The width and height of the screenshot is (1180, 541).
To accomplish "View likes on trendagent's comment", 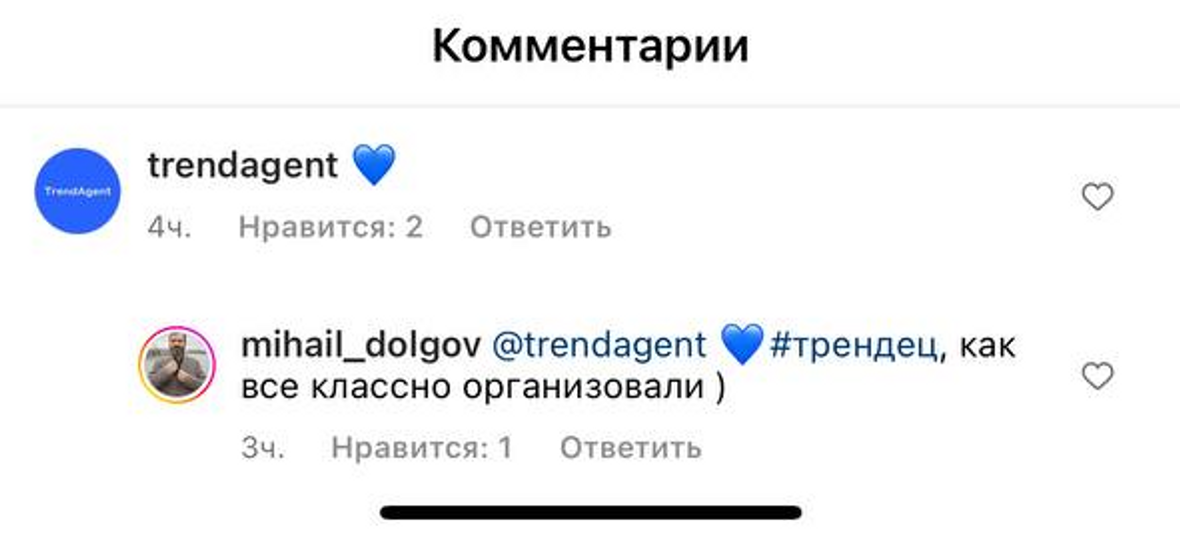I will (330, 227).
